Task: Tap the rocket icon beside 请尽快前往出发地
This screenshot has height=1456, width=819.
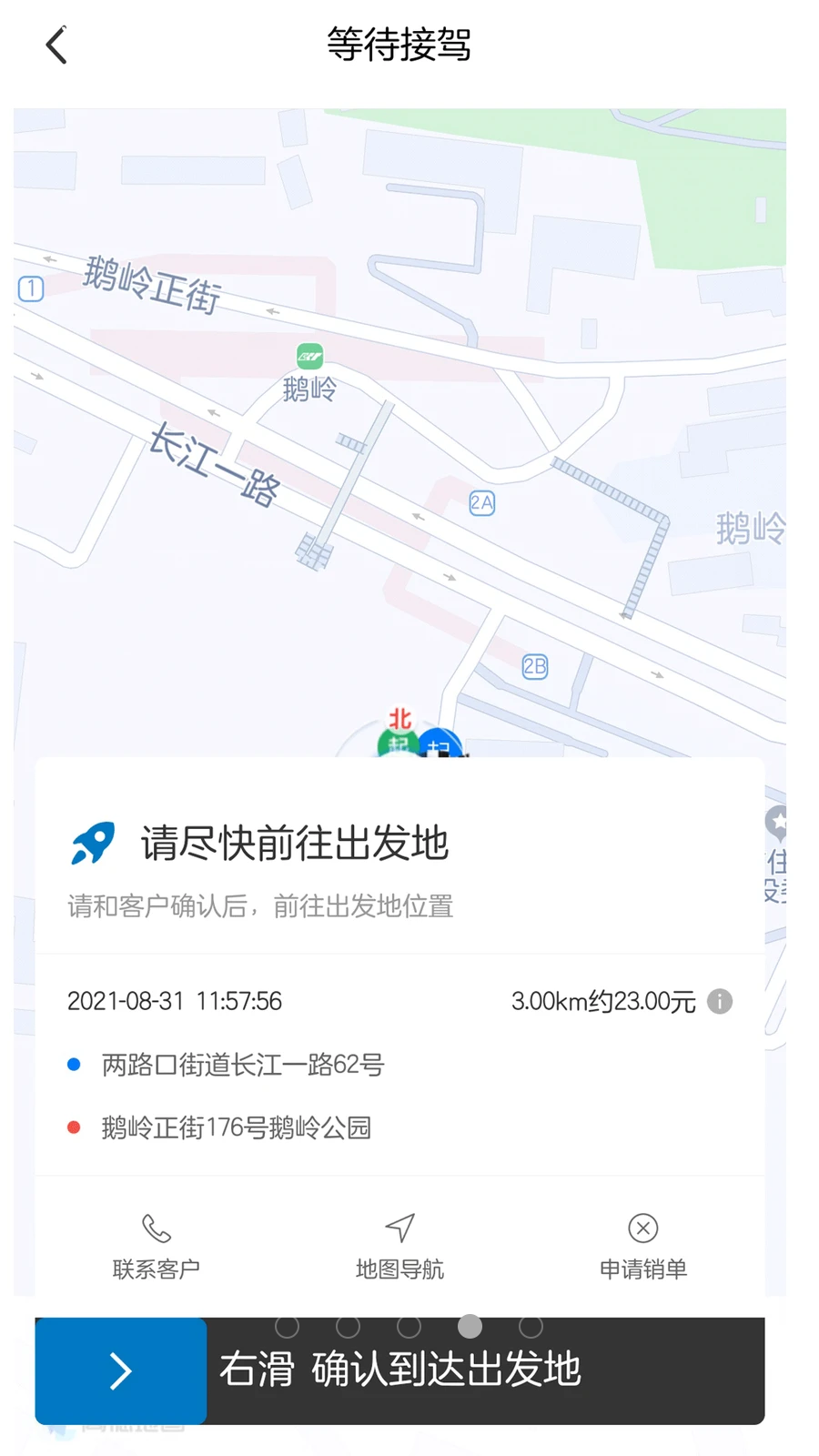Action: point(94,844)
